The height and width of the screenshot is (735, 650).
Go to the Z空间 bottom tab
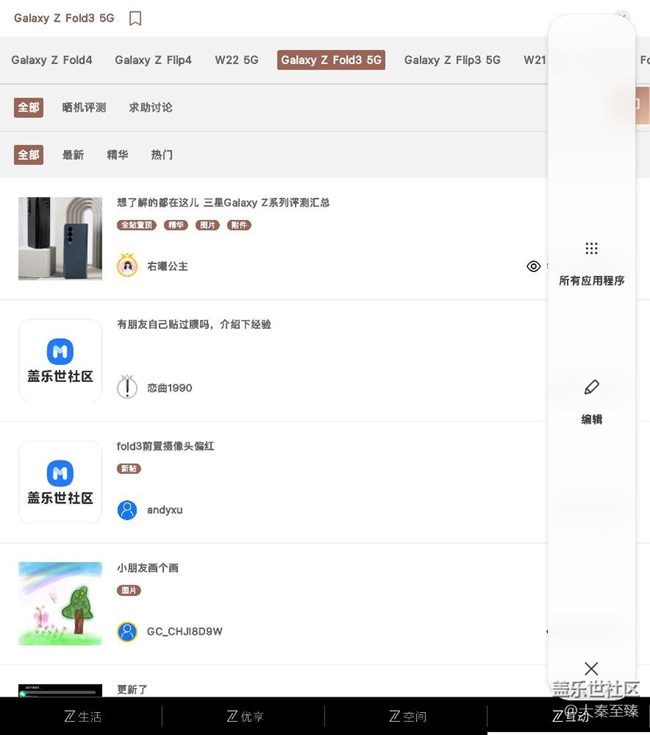click(x=407, y=716)
